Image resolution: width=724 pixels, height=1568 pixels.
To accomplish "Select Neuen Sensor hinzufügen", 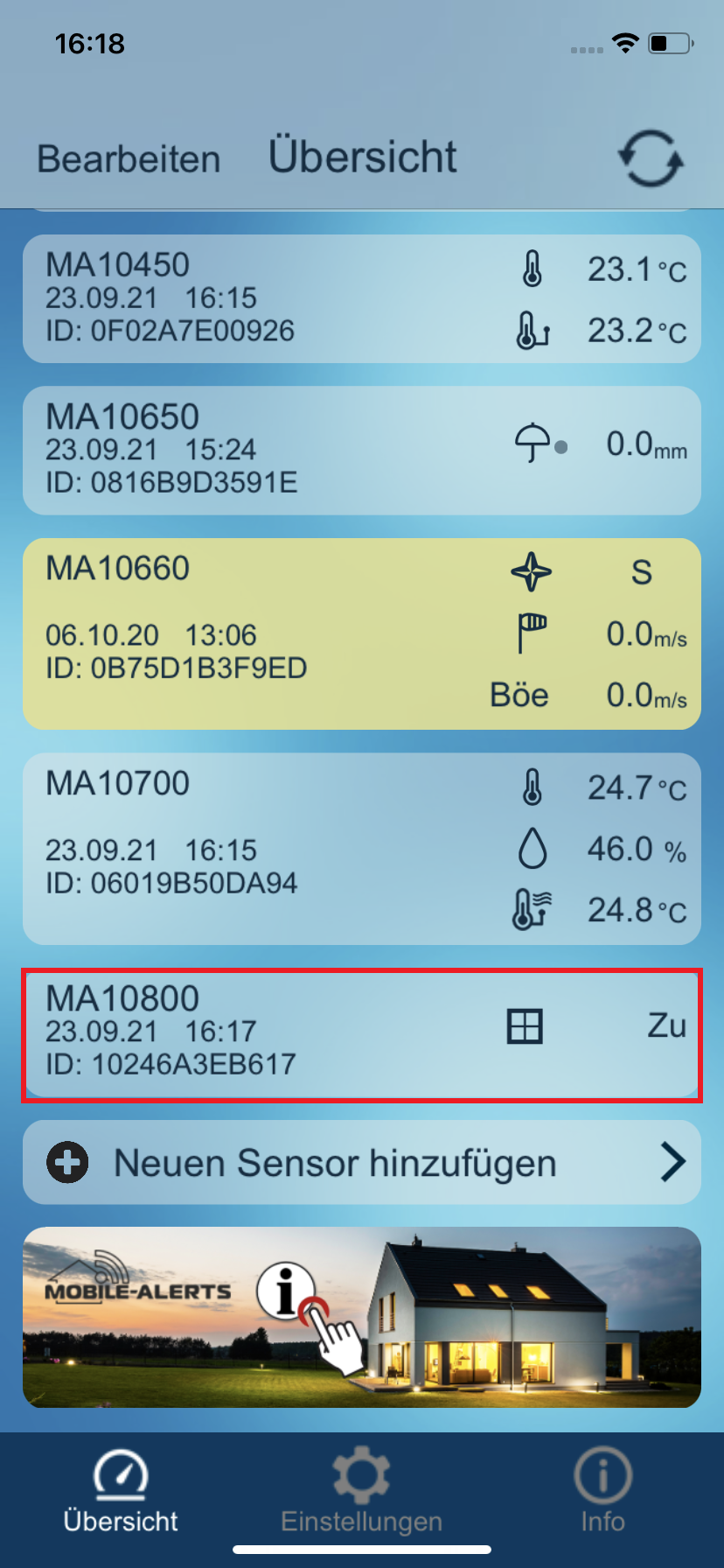I will [361, 1163].
